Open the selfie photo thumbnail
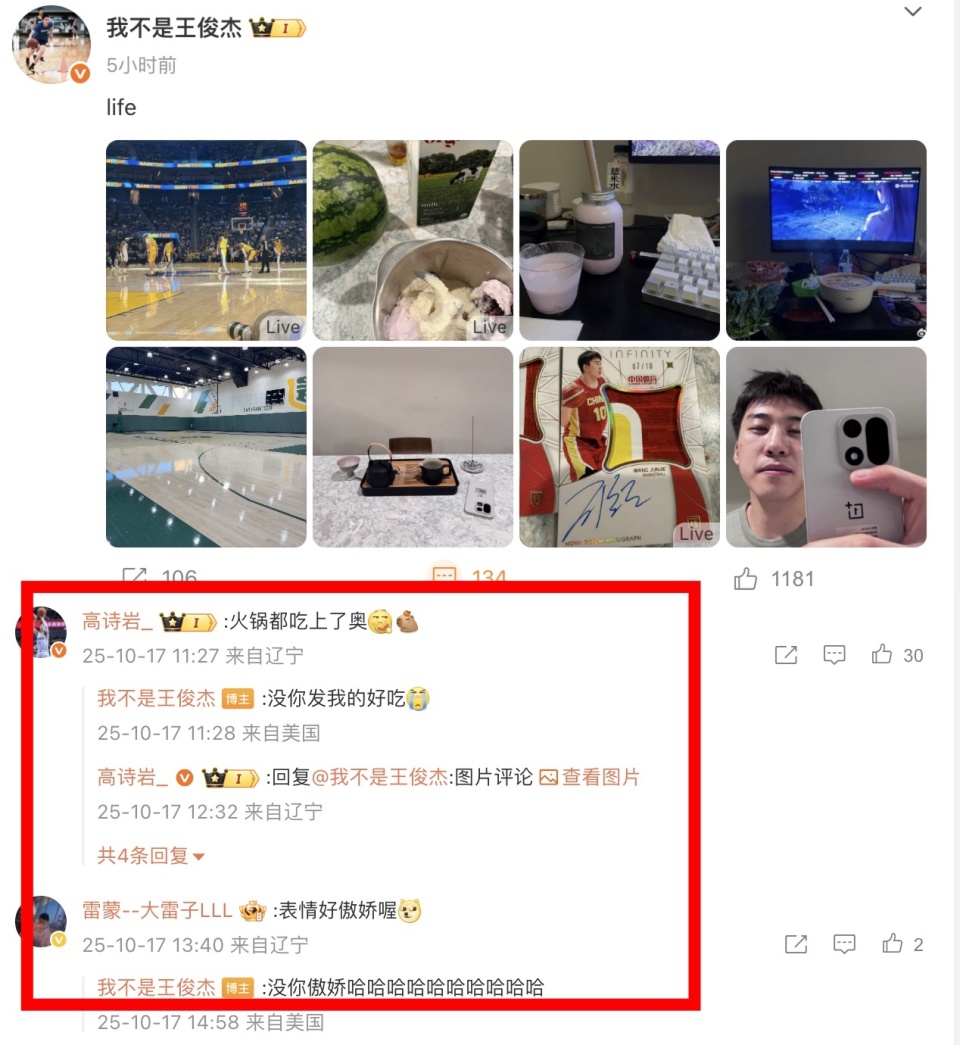 [x=825, y=446]
